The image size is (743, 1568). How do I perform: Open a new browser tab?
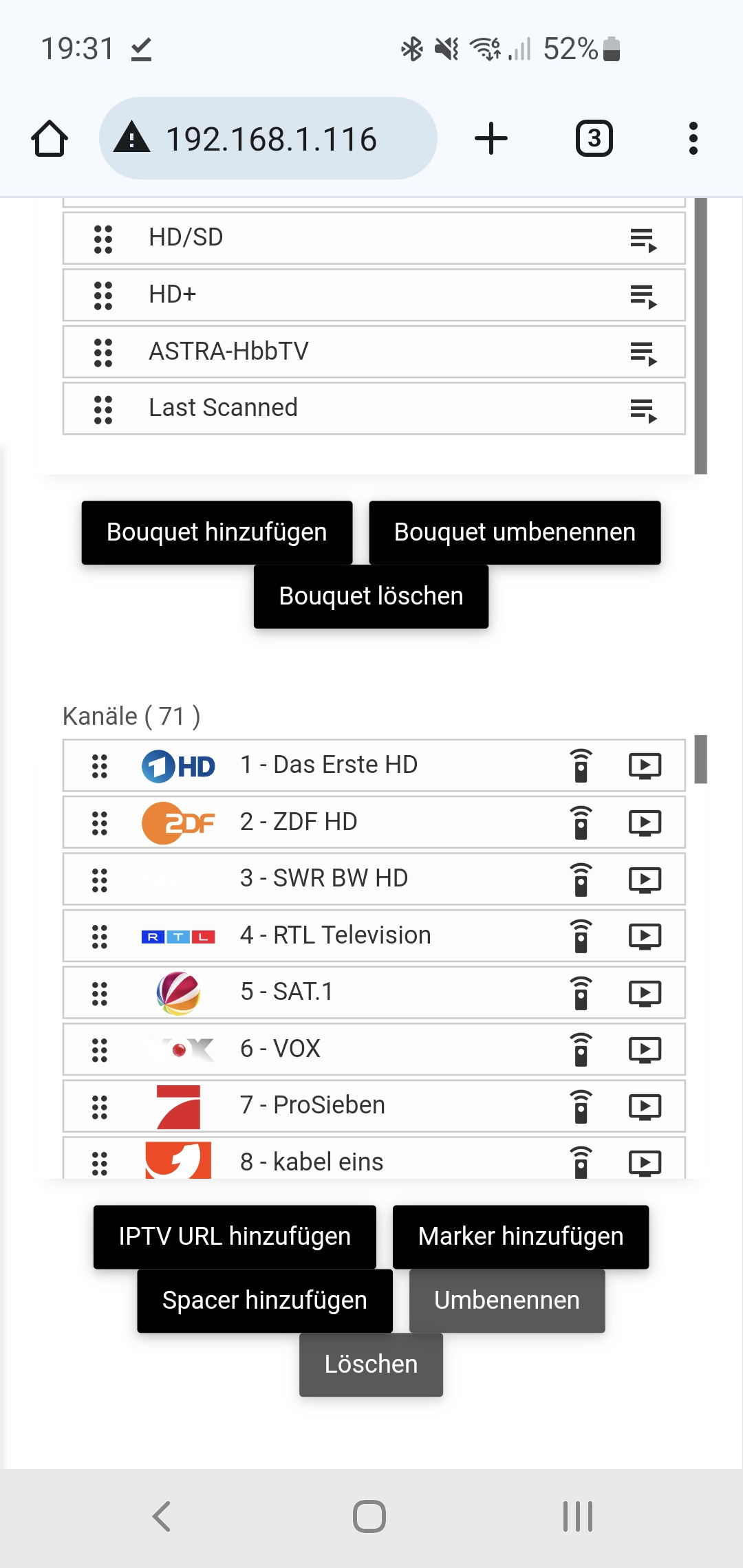pos(491,138)
